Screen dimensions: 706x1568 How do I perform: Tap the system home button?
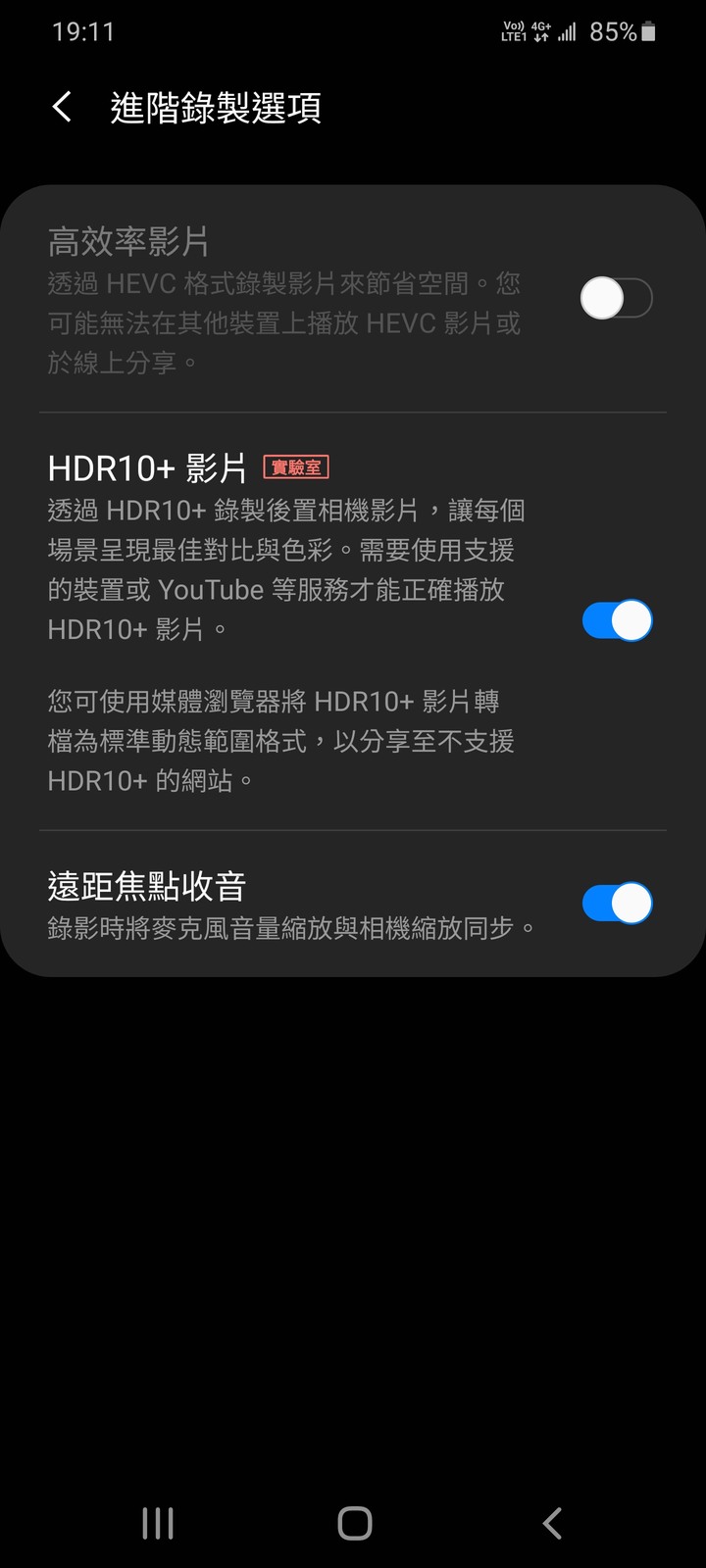[354, 1523]
